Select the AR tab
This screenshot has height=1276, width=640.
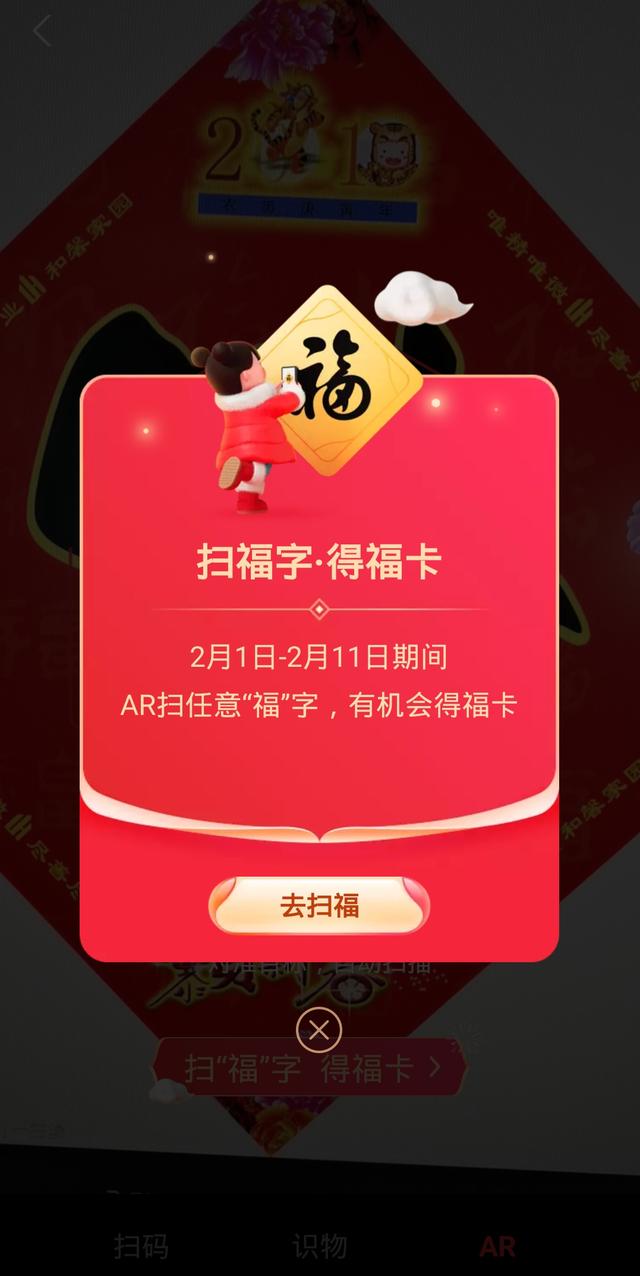click(x=497, y=1245)
